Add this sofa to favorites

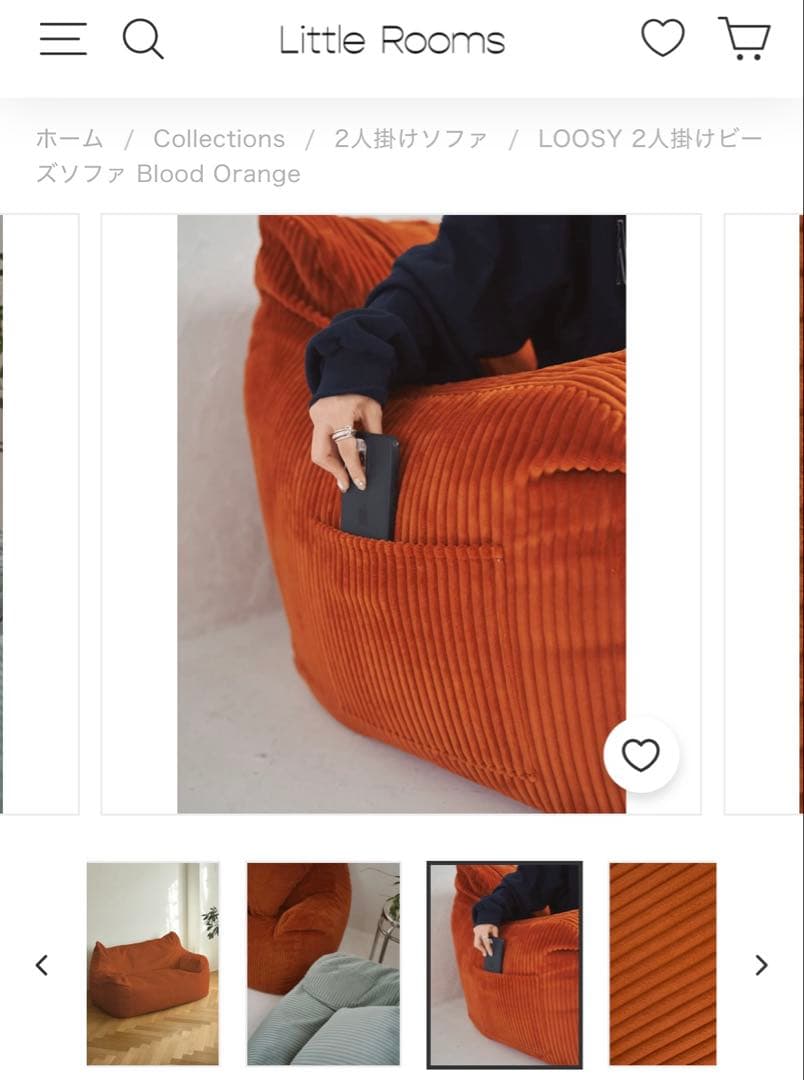click(x=641, y=755)
